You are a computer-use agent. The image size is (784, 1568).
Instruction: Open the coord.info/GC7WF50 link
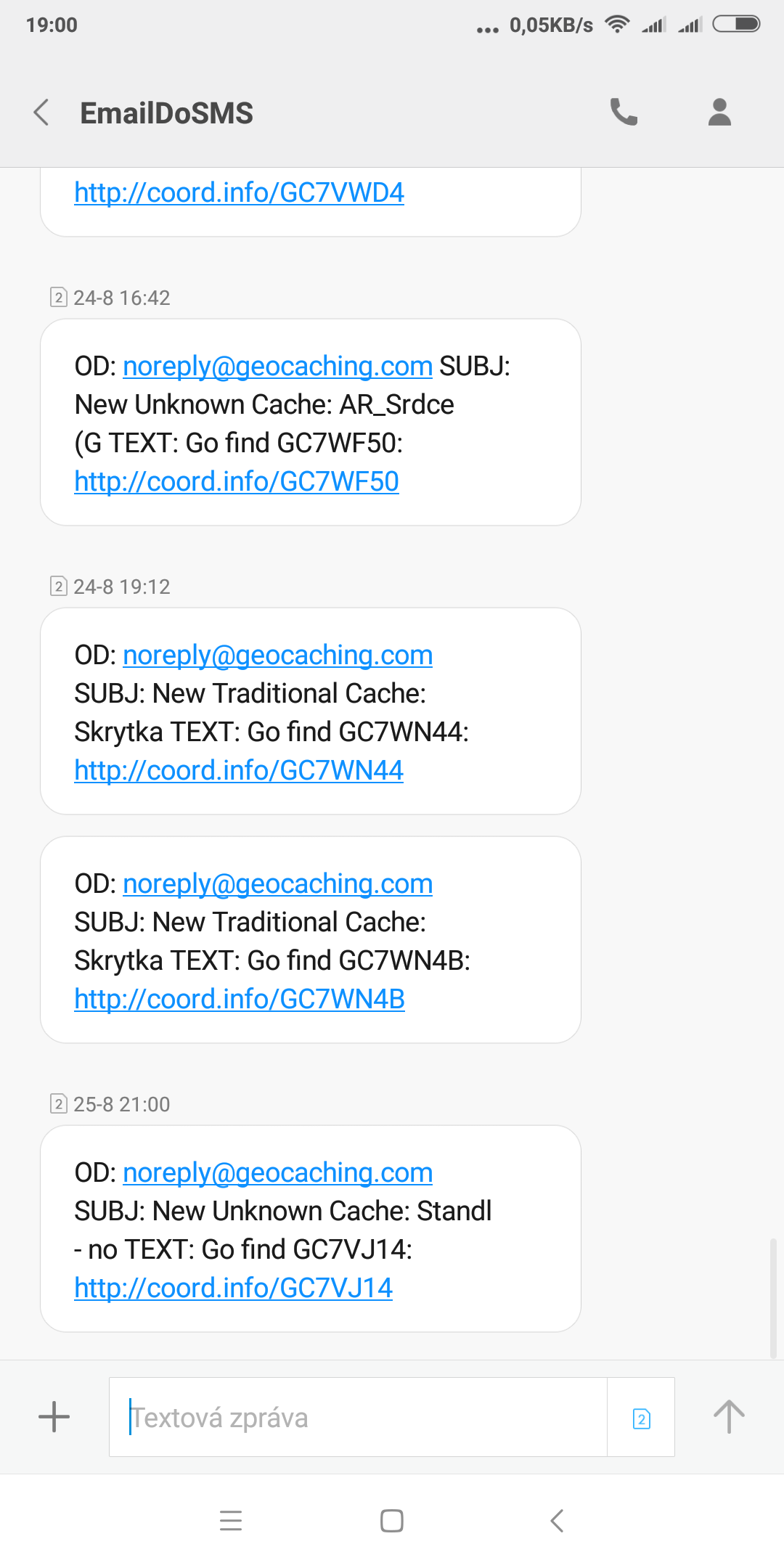237,481
